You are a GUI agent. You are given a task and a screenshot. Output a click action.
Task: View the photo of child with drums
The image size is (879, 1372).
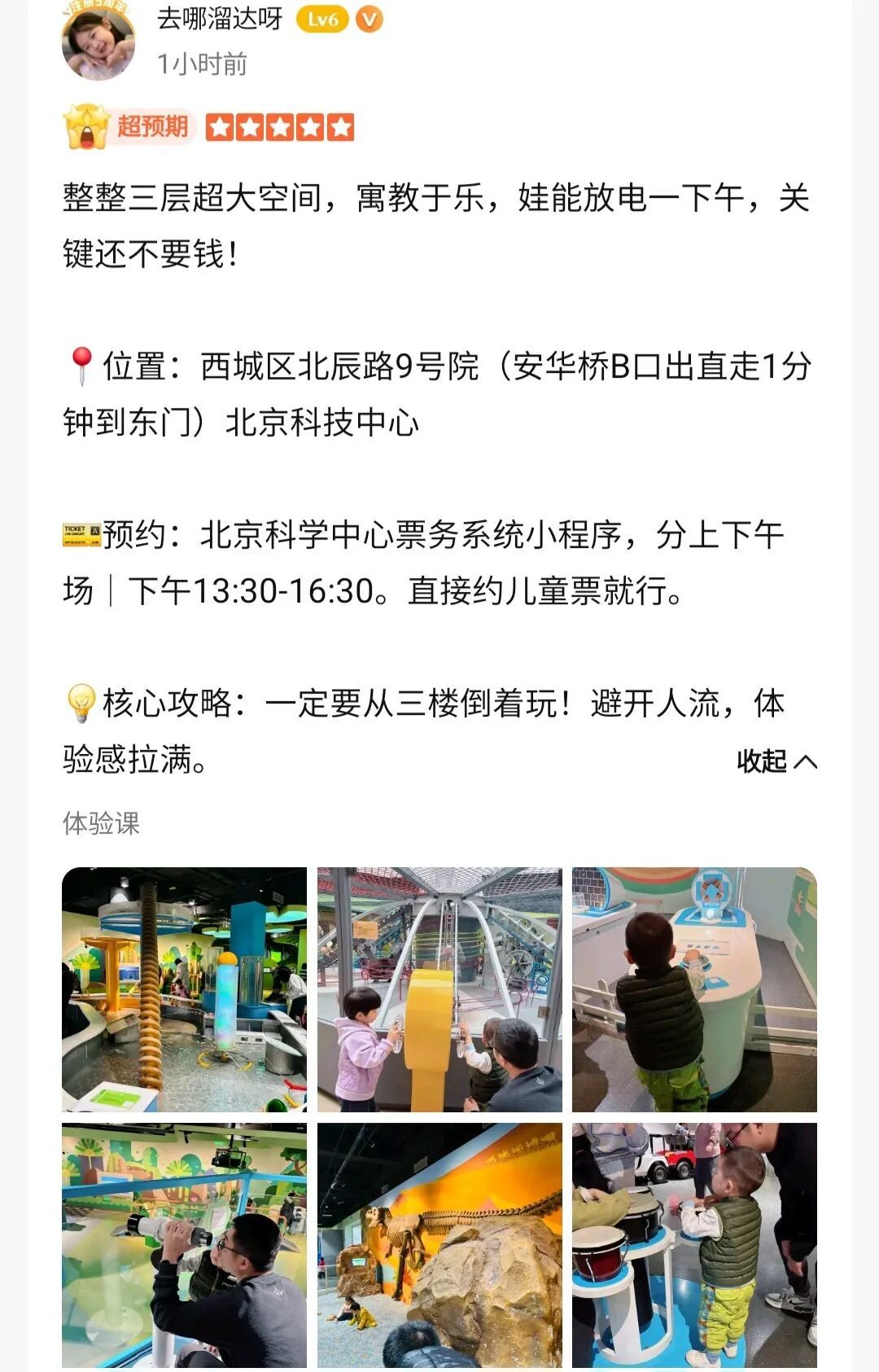pyautogui.click(x=694, y=1245)
